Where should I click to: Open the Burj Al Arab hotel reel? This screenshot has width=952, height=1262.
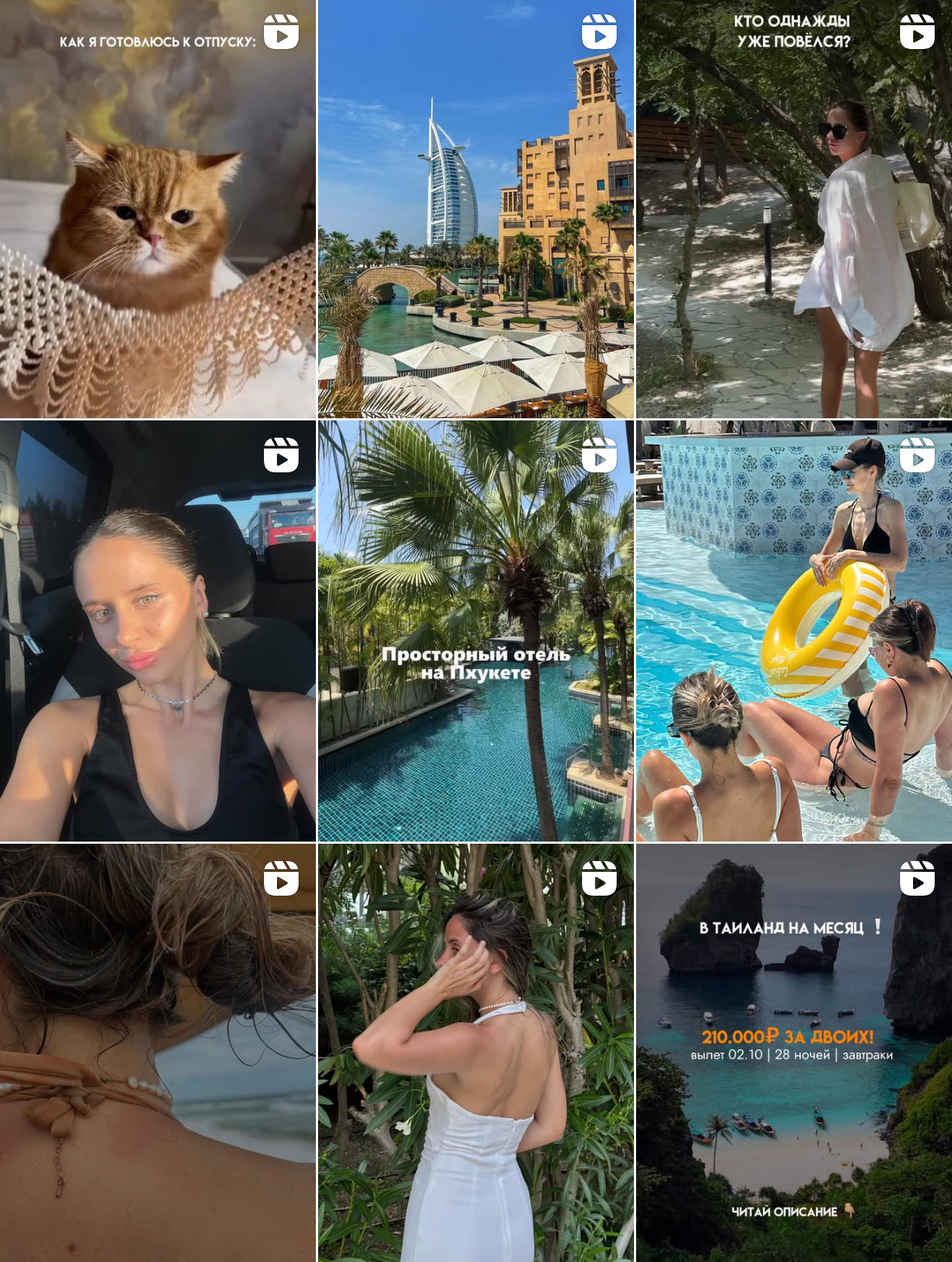tap(476, 209)
